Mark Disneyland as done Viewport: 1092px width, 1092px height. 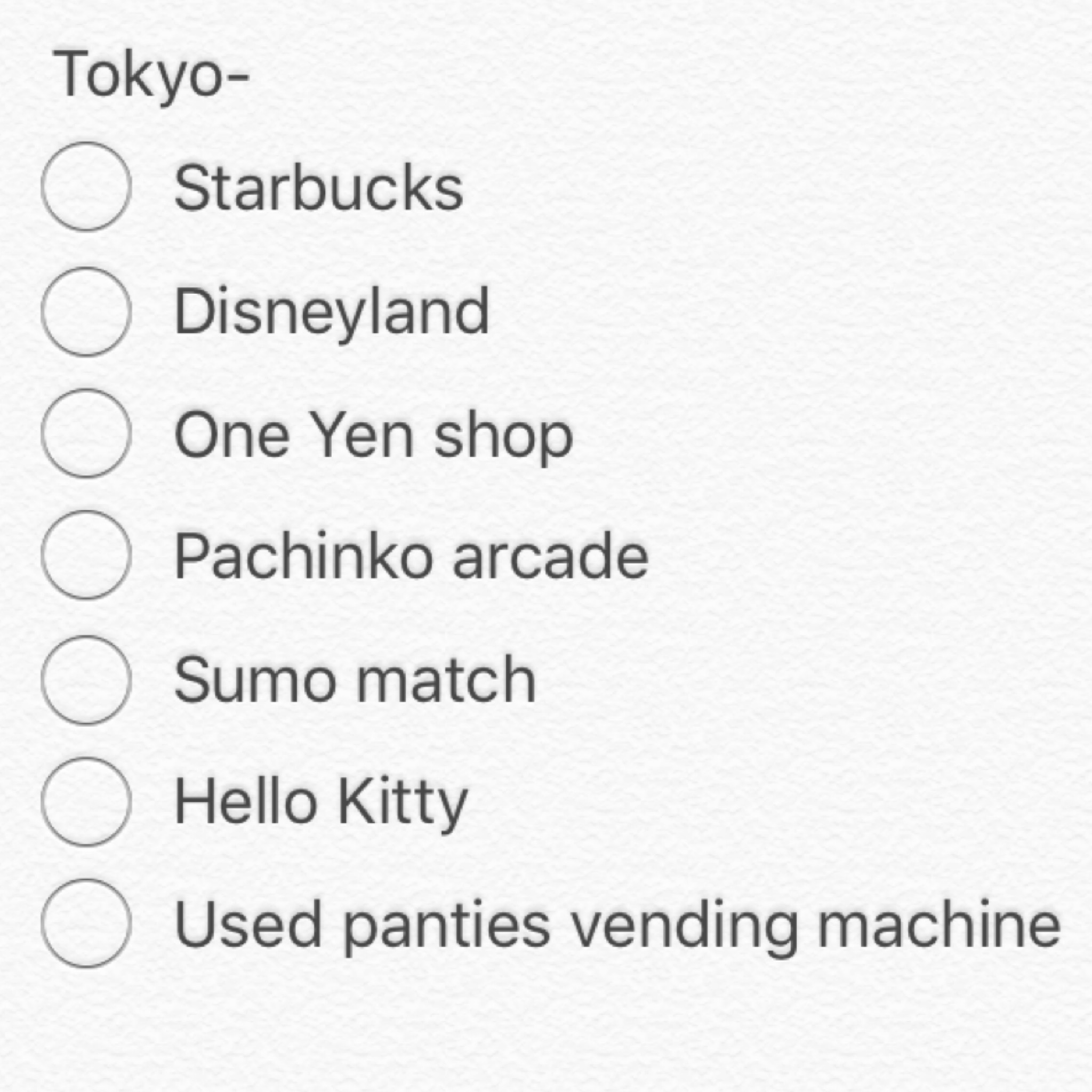pos(86,311)
